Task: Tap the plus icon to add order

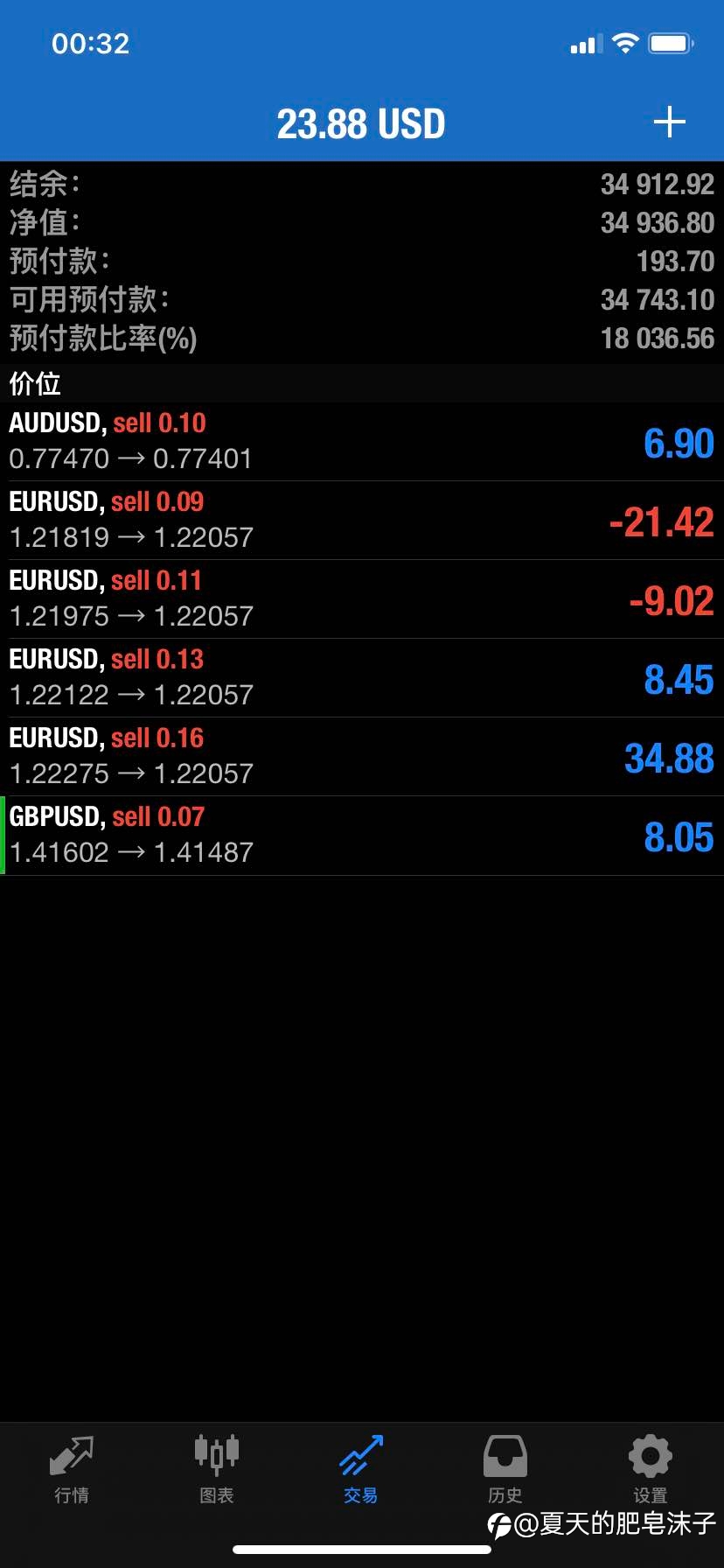Action: 669,122
